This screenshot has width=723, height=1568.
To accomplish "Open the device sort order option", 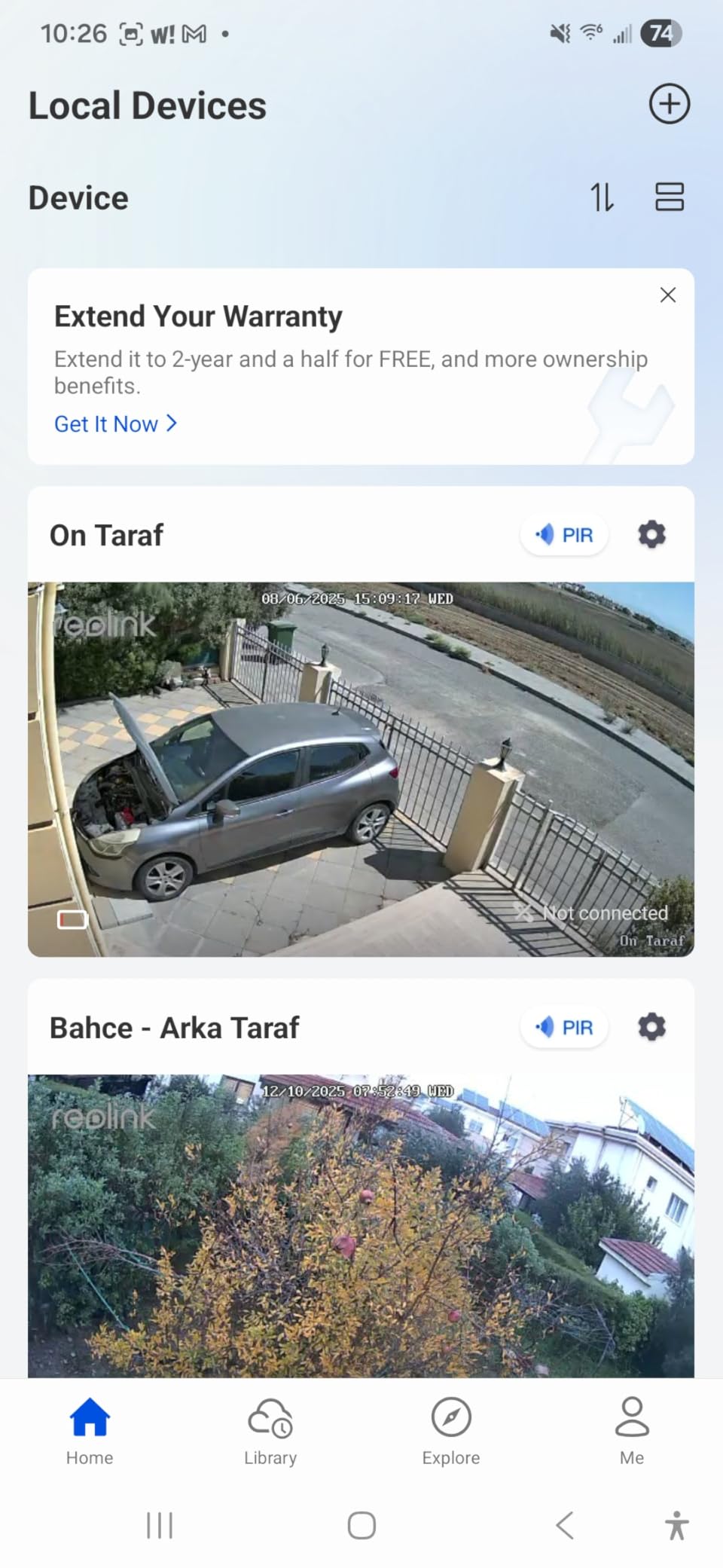I will 602,197.
